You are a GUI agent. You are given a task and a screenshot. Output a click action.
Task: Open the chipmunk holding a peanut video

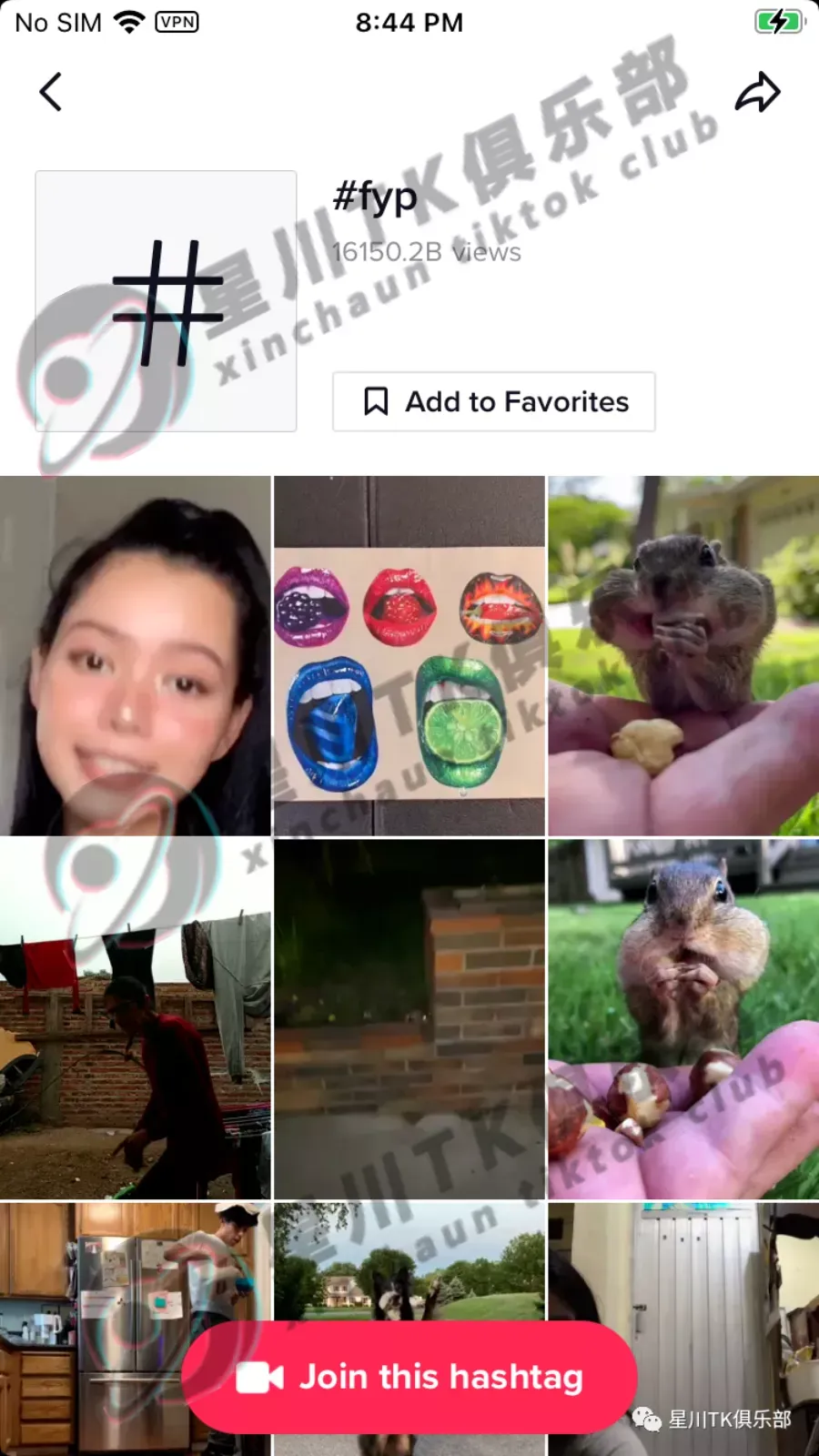click(x=683, y=655)
